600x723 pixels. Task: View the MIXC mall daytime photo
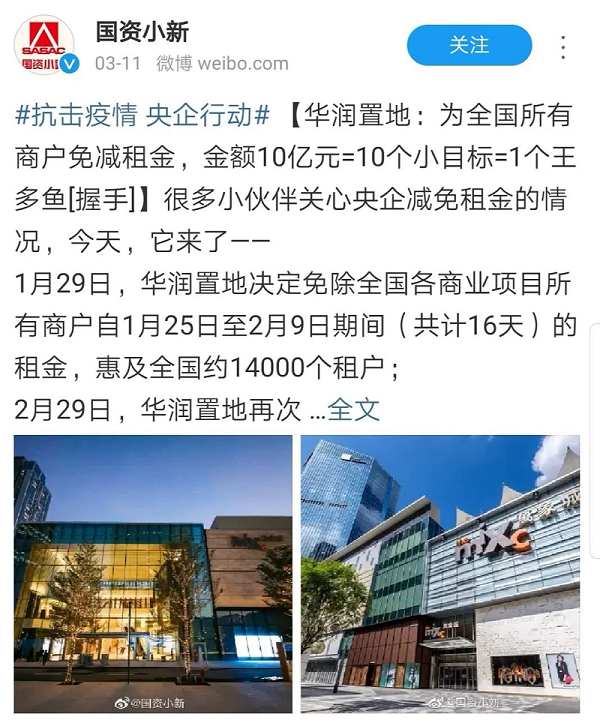tap(440, 572)
